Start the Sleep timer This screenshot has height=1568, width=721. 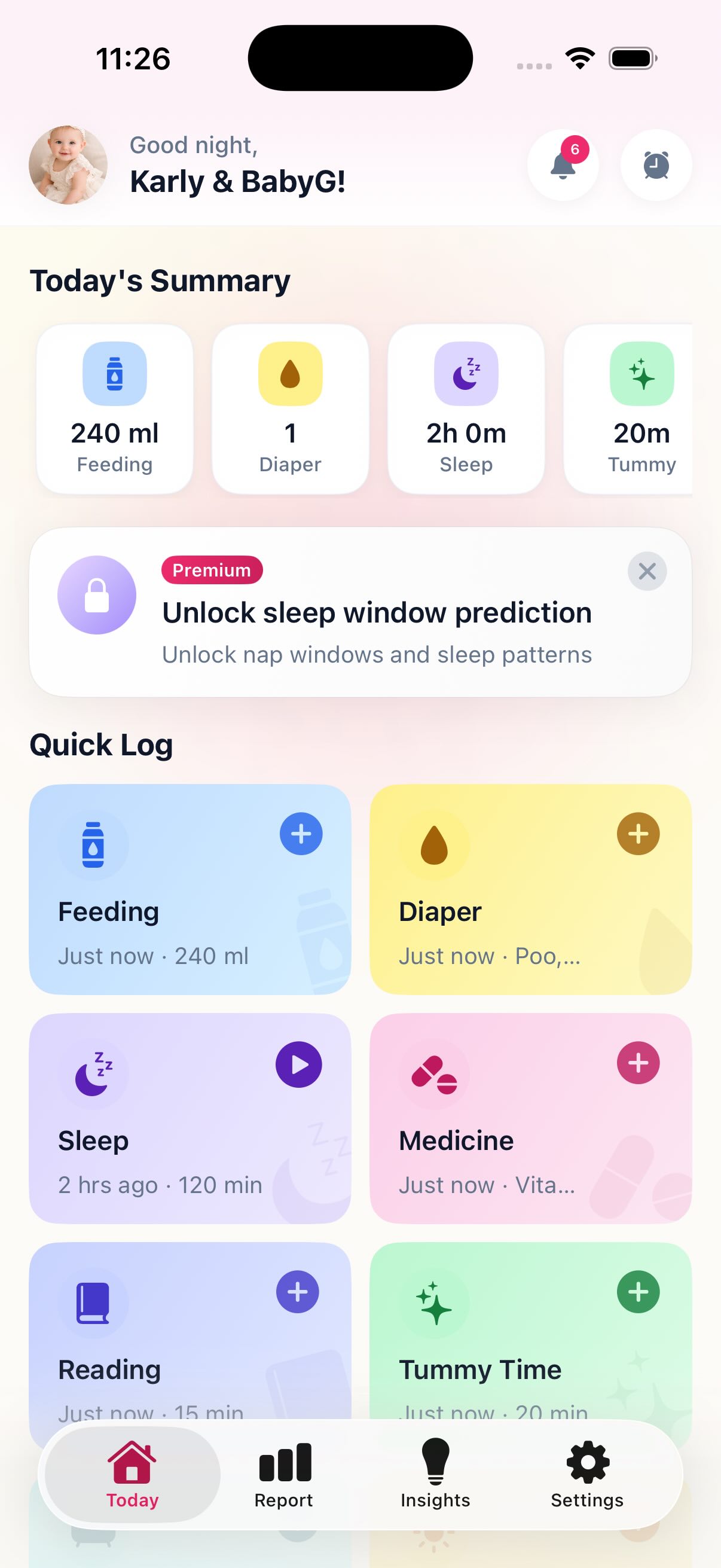point(299,1064)
